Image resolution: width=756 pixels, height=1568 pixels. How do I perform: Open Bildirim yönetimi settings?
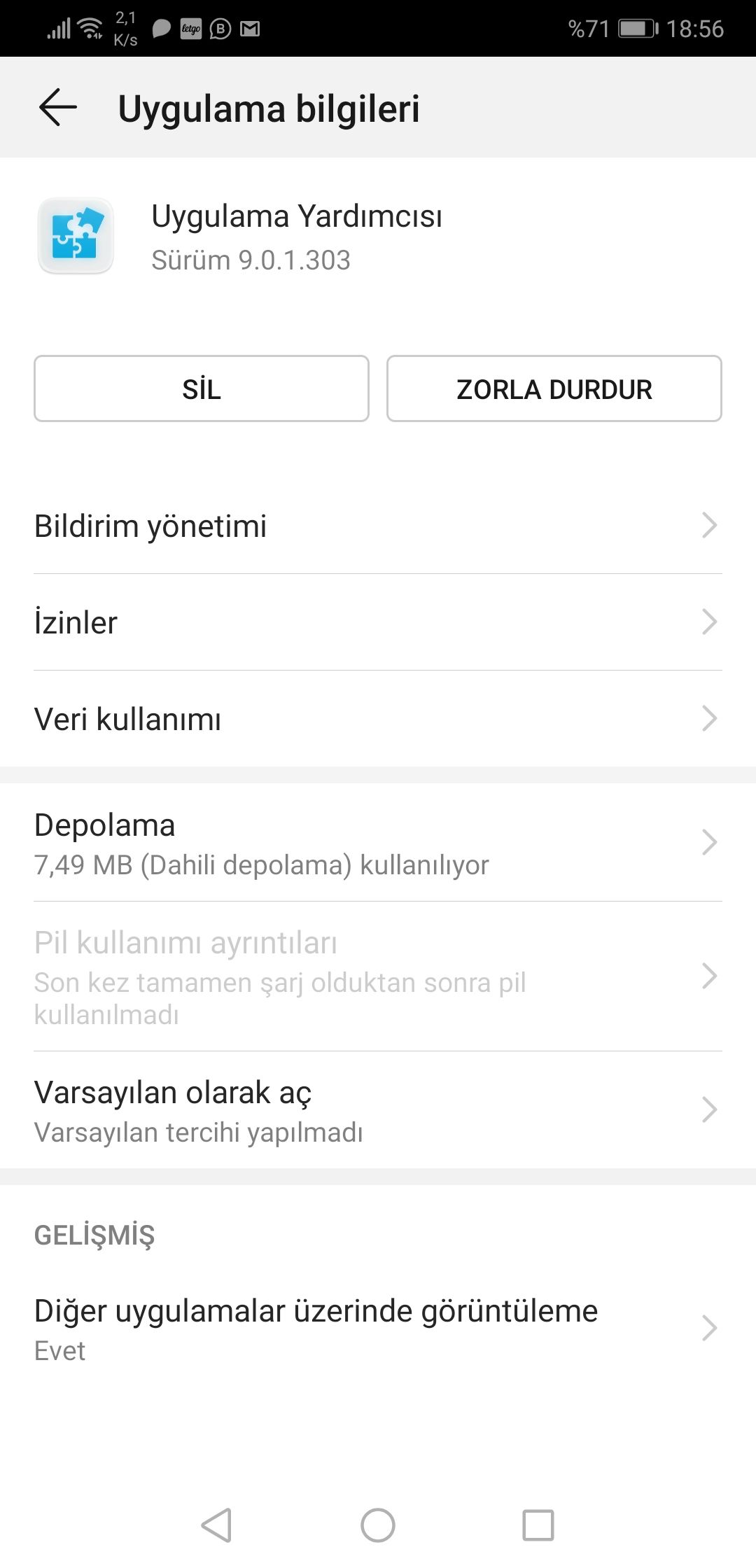[x=378, y=526]
